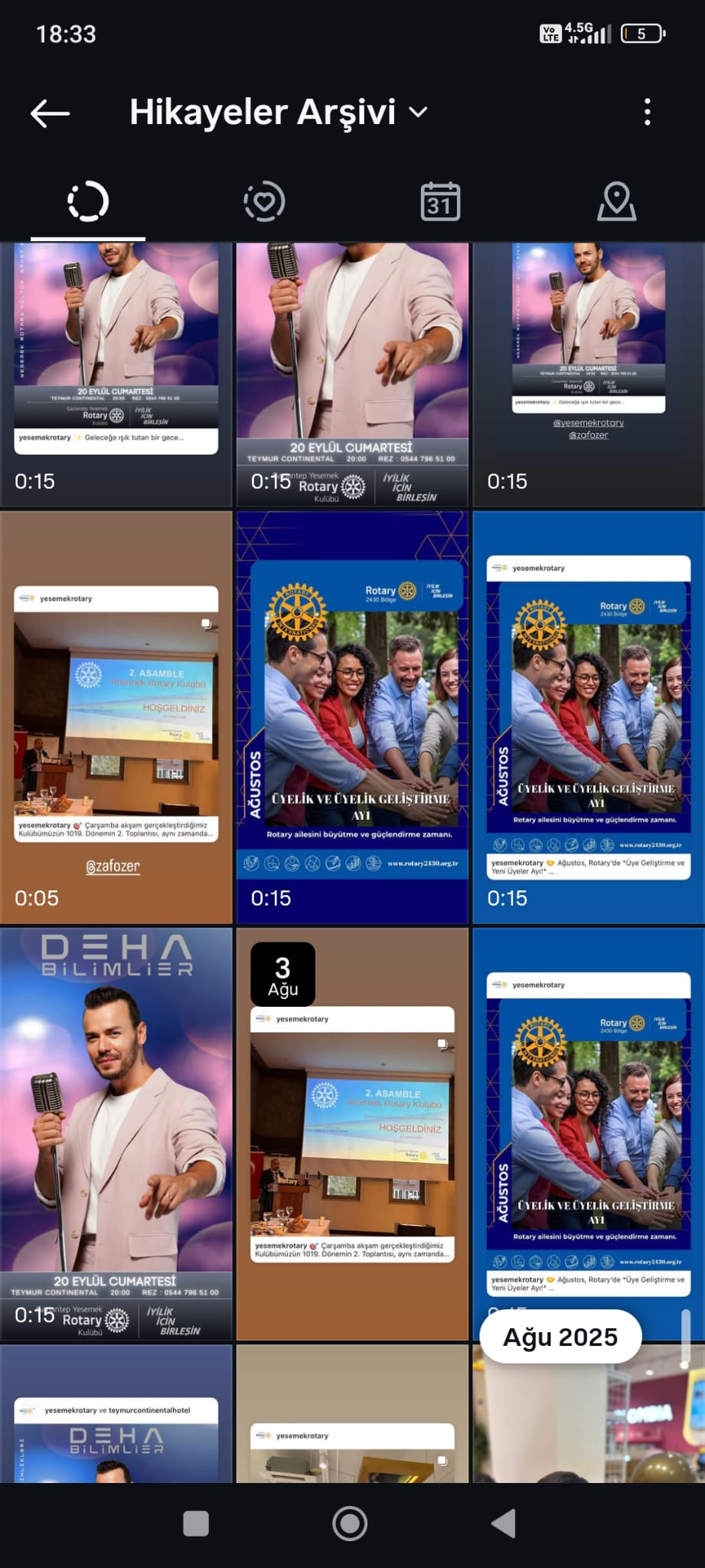This screenshot has width=705, height=1568.
Task: Tap the system recent apps button
Action: coord(196,1524)
